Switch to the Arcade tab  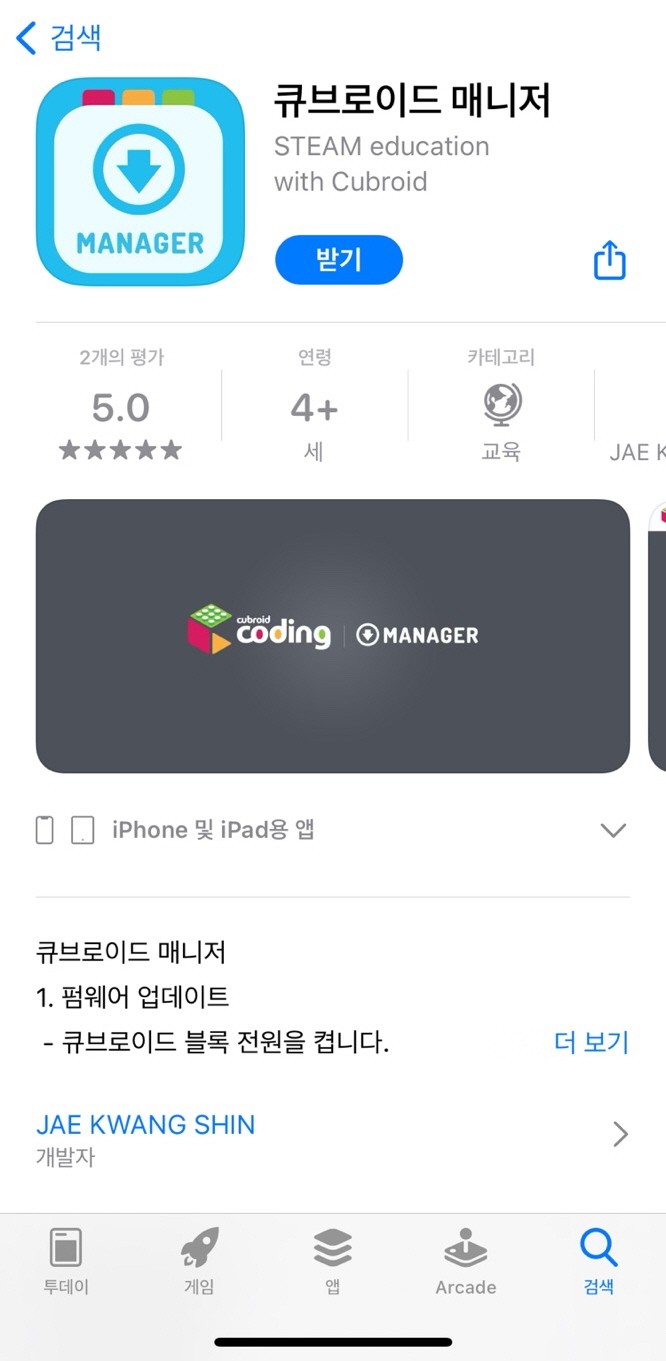click(465, 1262)
